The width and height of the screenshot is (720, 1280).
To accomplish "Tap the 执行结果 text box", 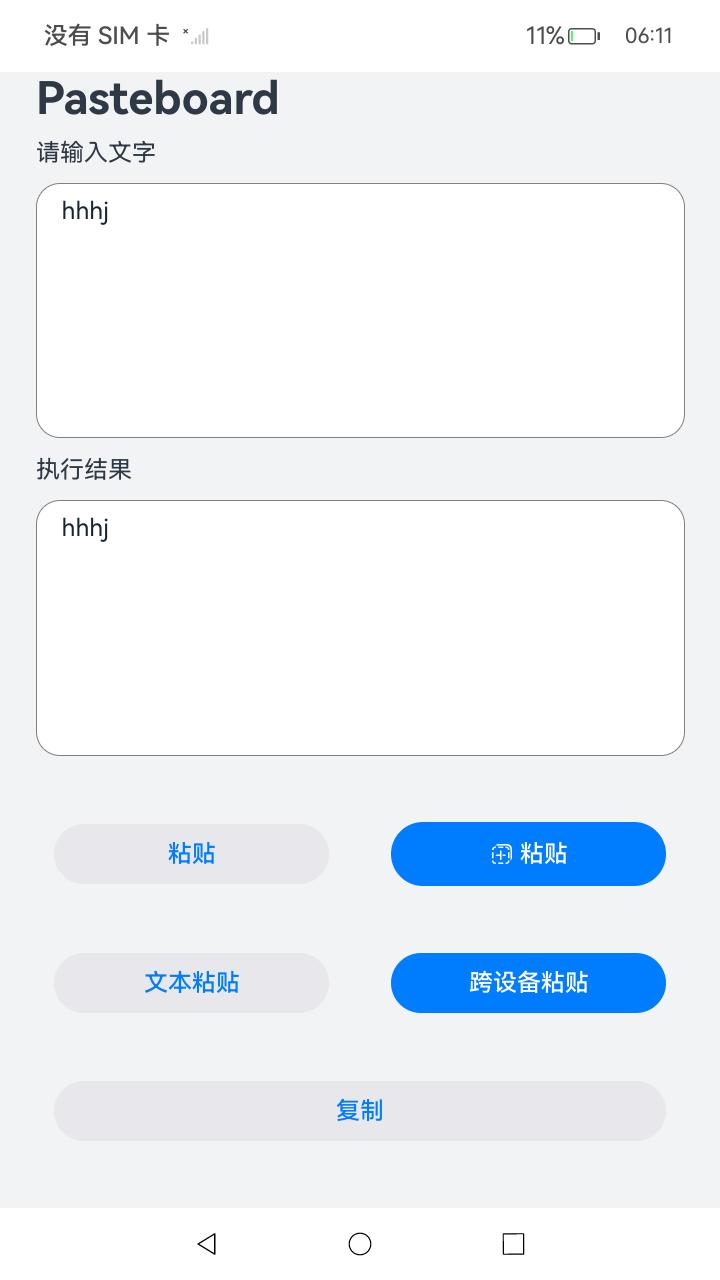I will (360, 628).
